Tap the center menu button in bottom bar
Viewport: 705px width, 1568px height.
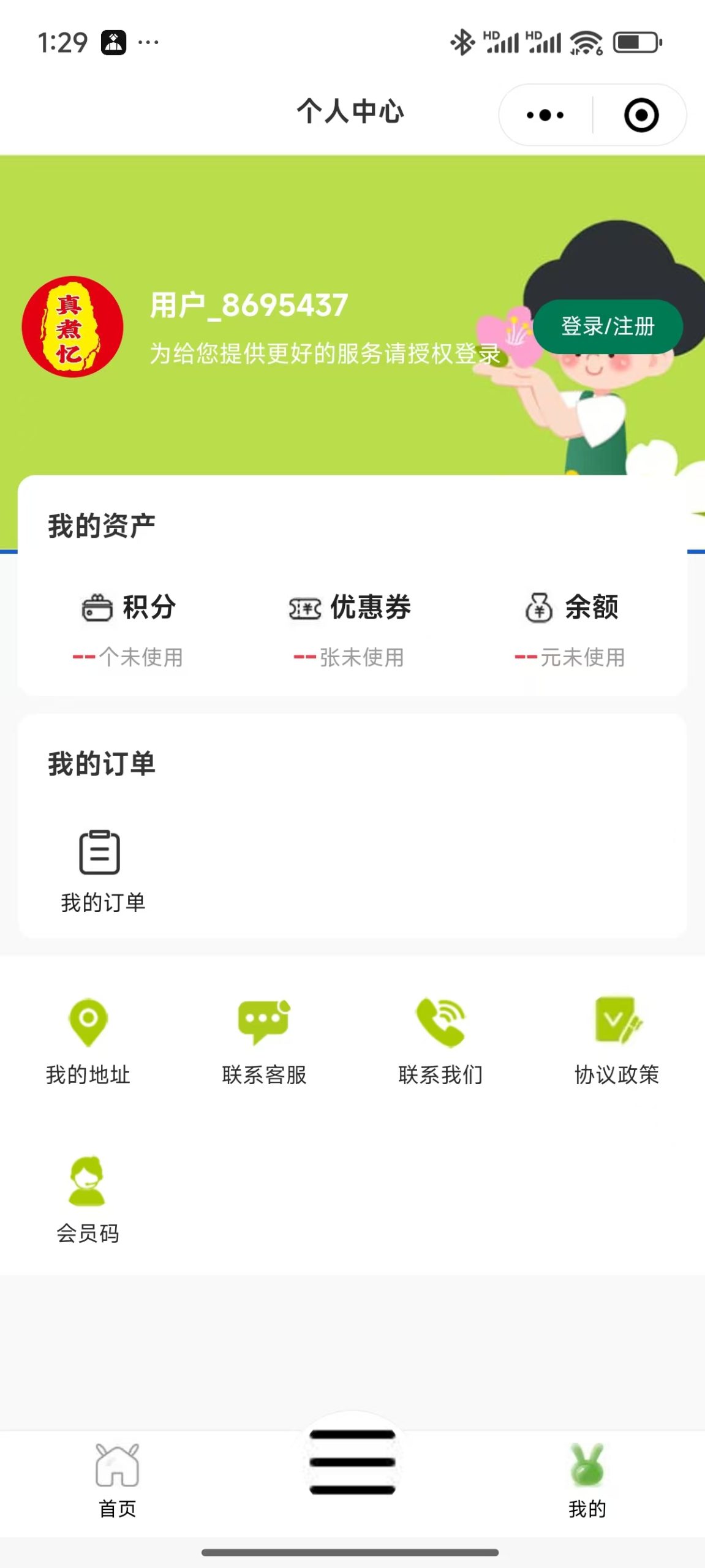tap(352, 1461)
